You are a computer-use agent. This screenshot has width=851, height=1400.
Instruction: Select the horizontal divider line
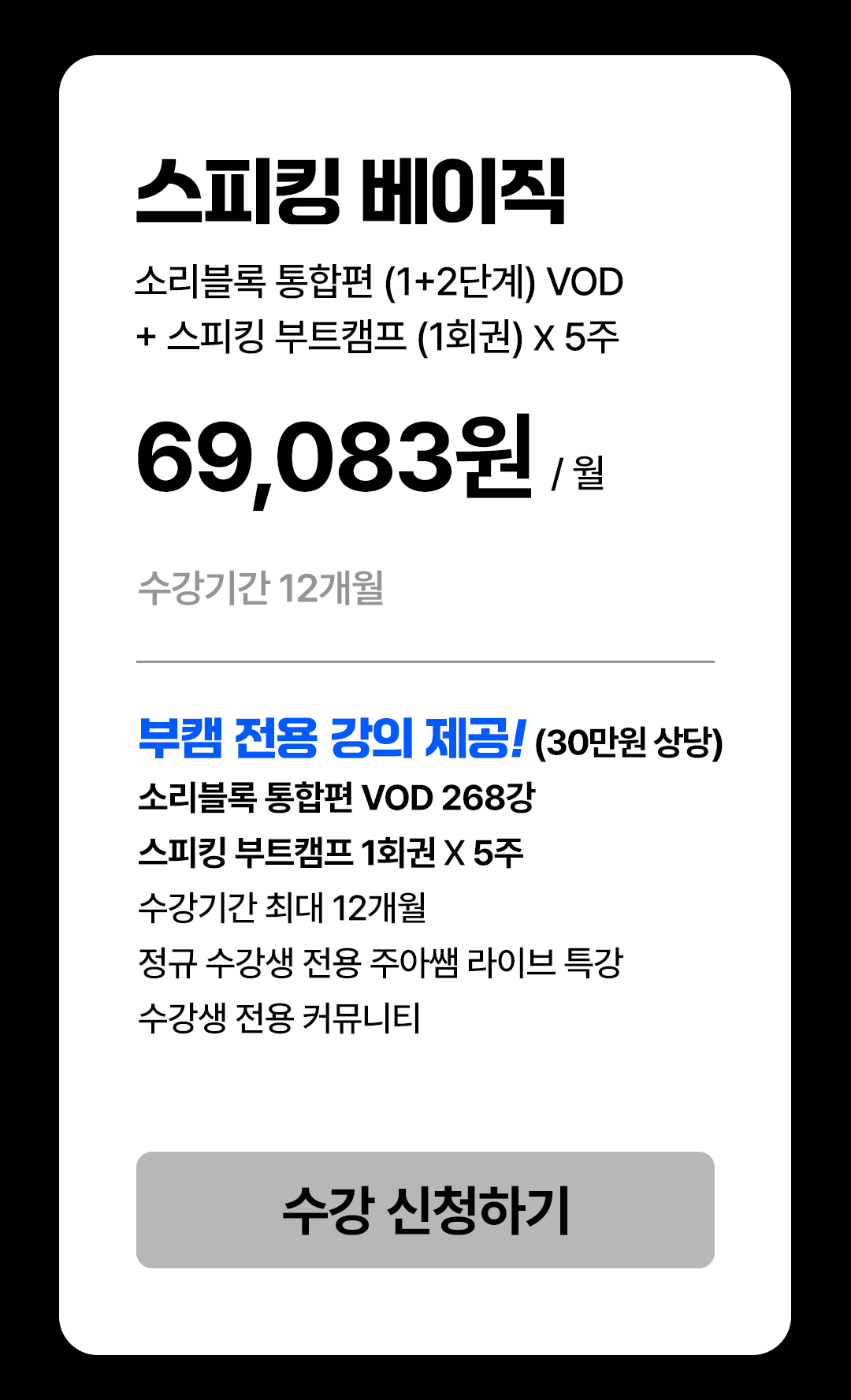coord(425,658)
